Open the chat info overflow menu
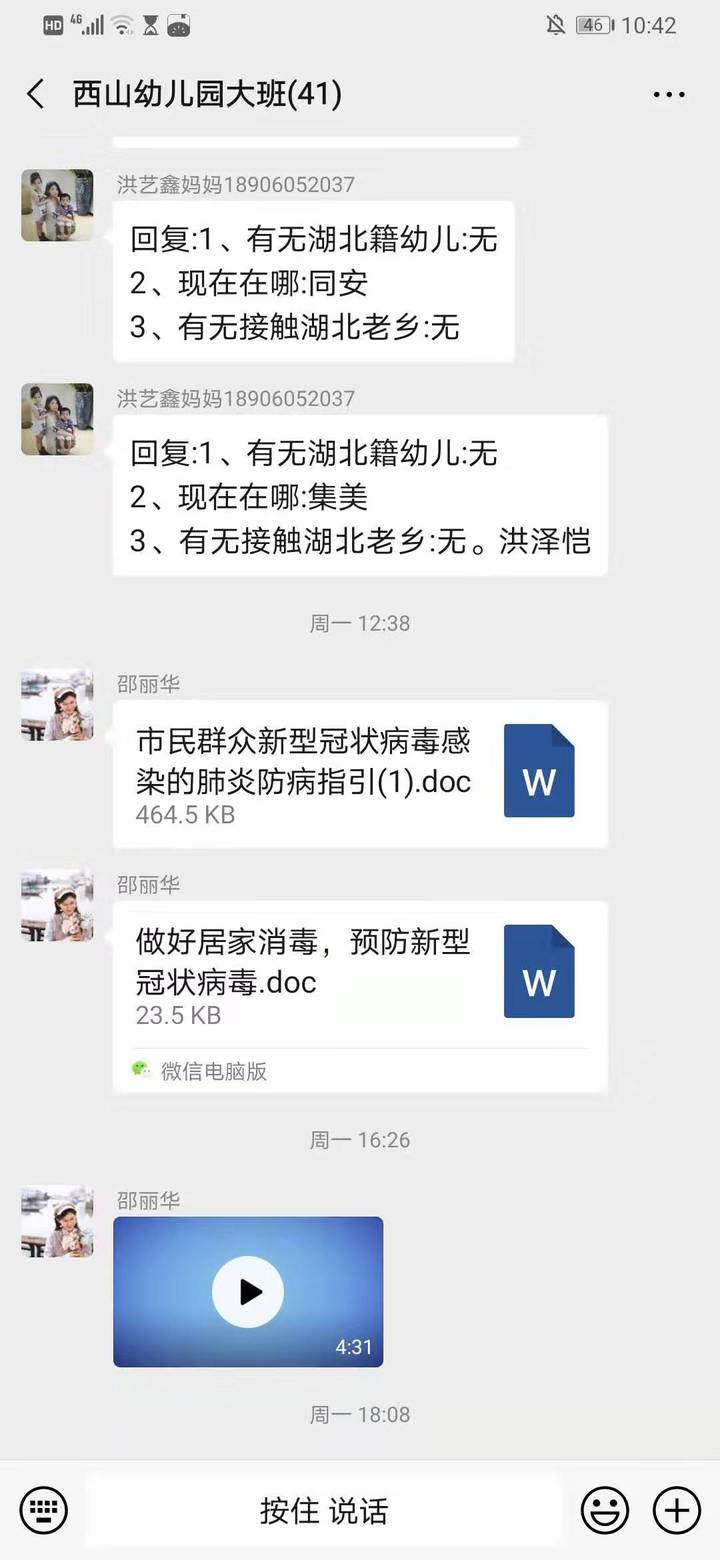 [x=669, y=95]
